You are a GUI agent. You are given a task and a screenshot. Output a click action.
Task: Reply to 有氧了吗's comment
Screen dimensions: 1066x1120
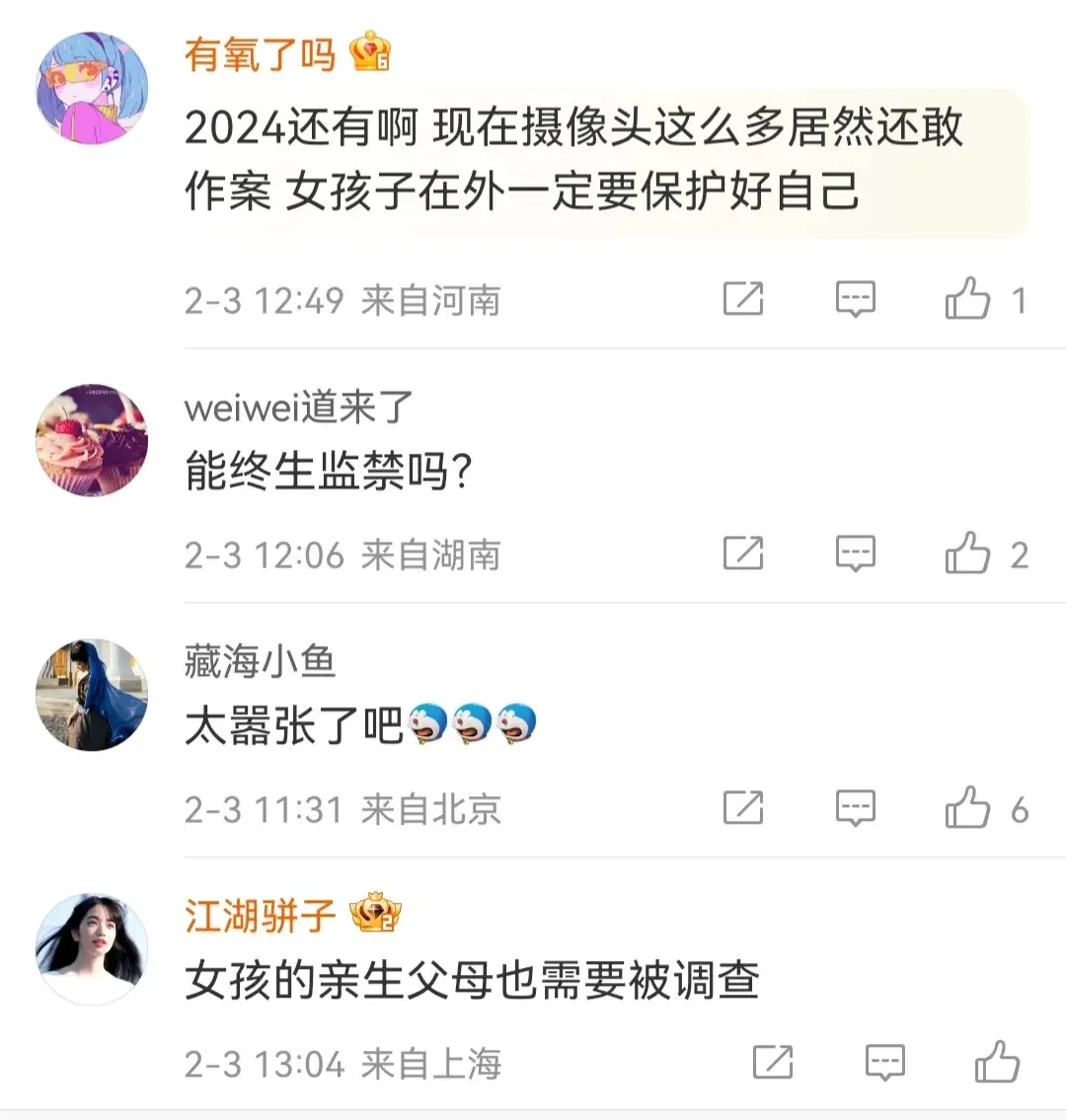tap(855, 298)
